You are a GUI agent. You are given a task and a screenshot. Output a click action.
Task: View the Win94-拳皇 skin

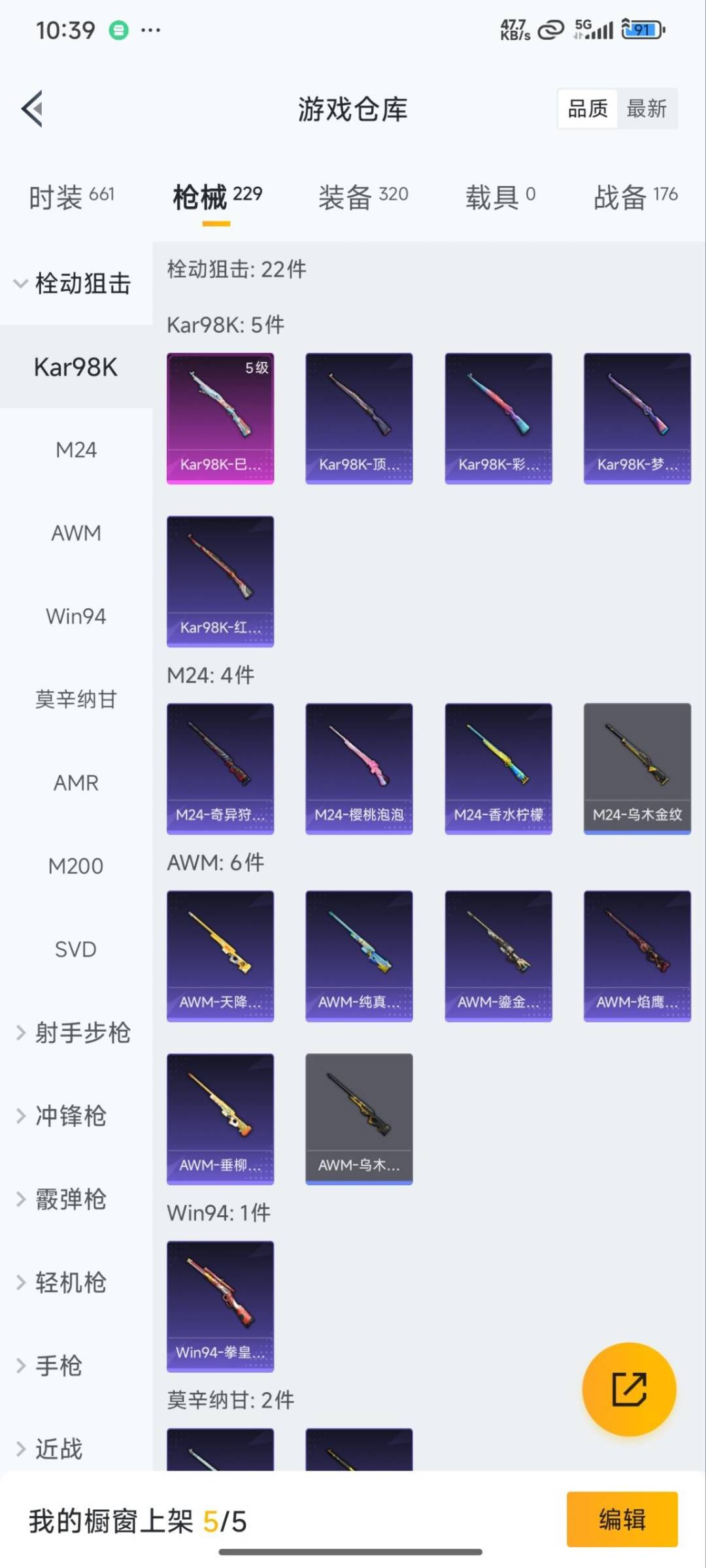[220, 1306]
